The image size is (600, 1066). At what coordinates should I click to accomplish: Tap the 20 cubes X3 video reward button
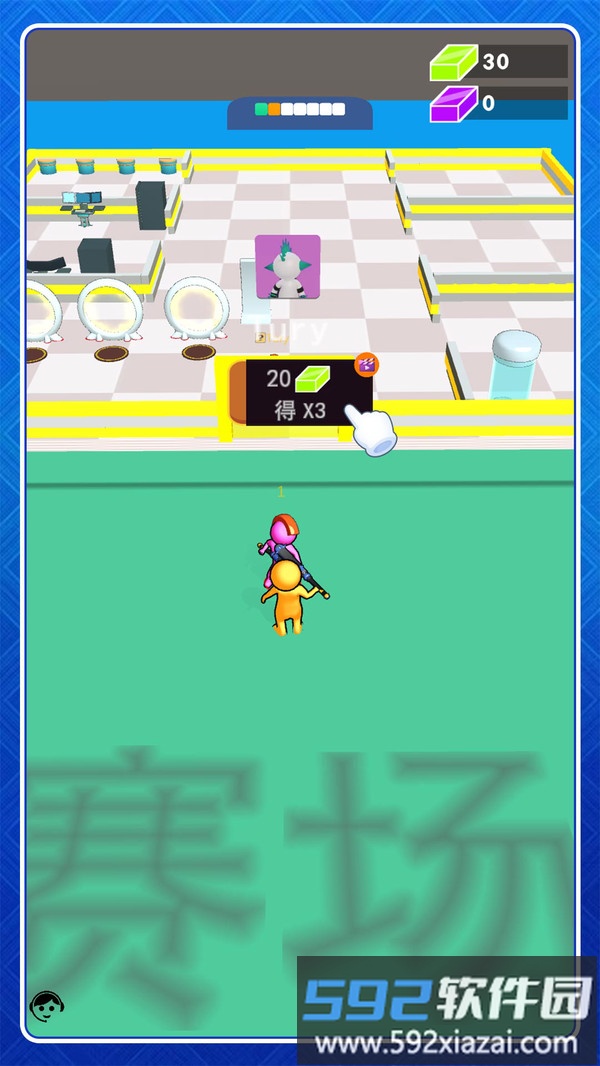pyautogui.click(x=301, y=393)
